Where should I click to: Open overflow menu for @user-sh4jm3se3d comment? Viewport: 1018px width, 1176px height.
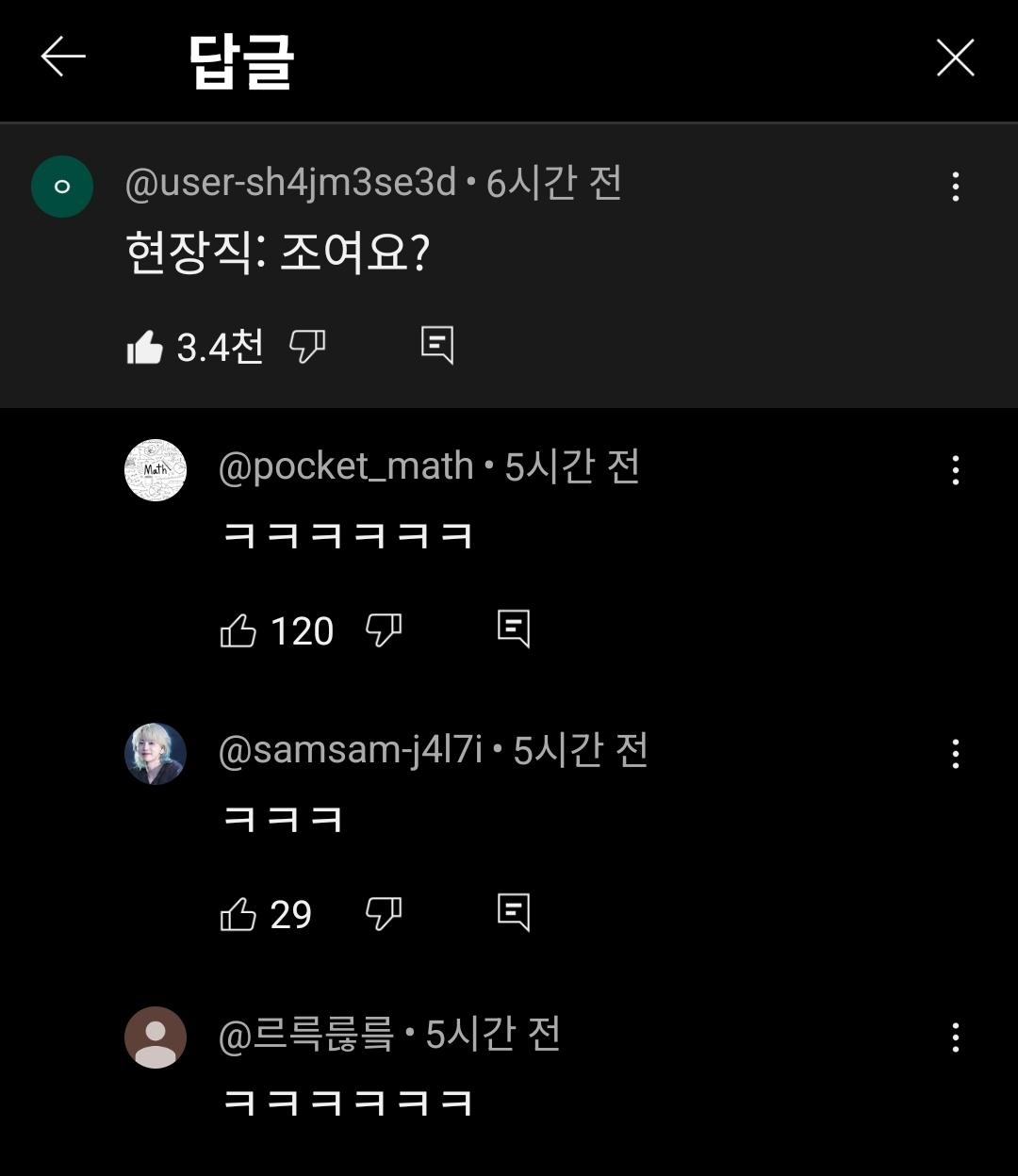955,187
